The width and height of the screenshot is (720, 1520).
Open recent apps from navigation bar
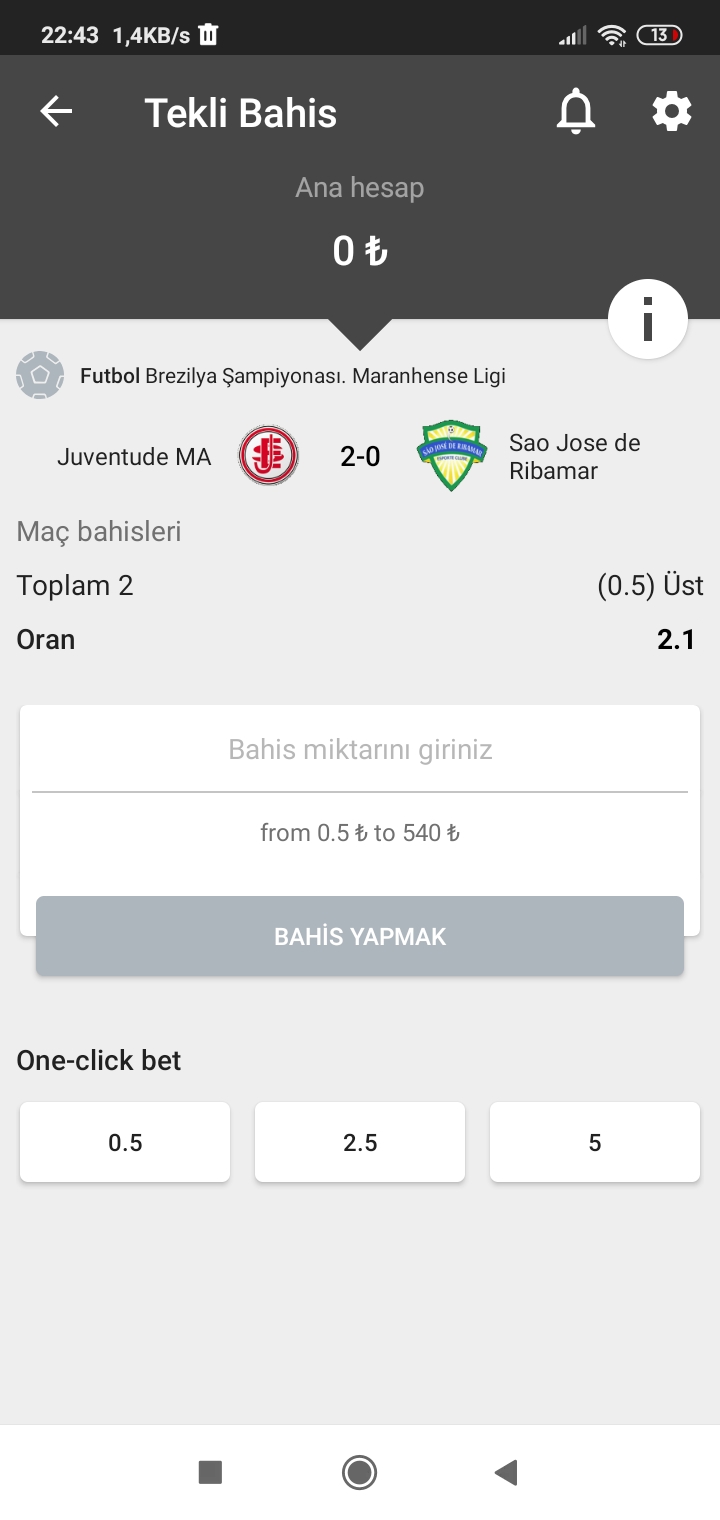point(210,1472)
